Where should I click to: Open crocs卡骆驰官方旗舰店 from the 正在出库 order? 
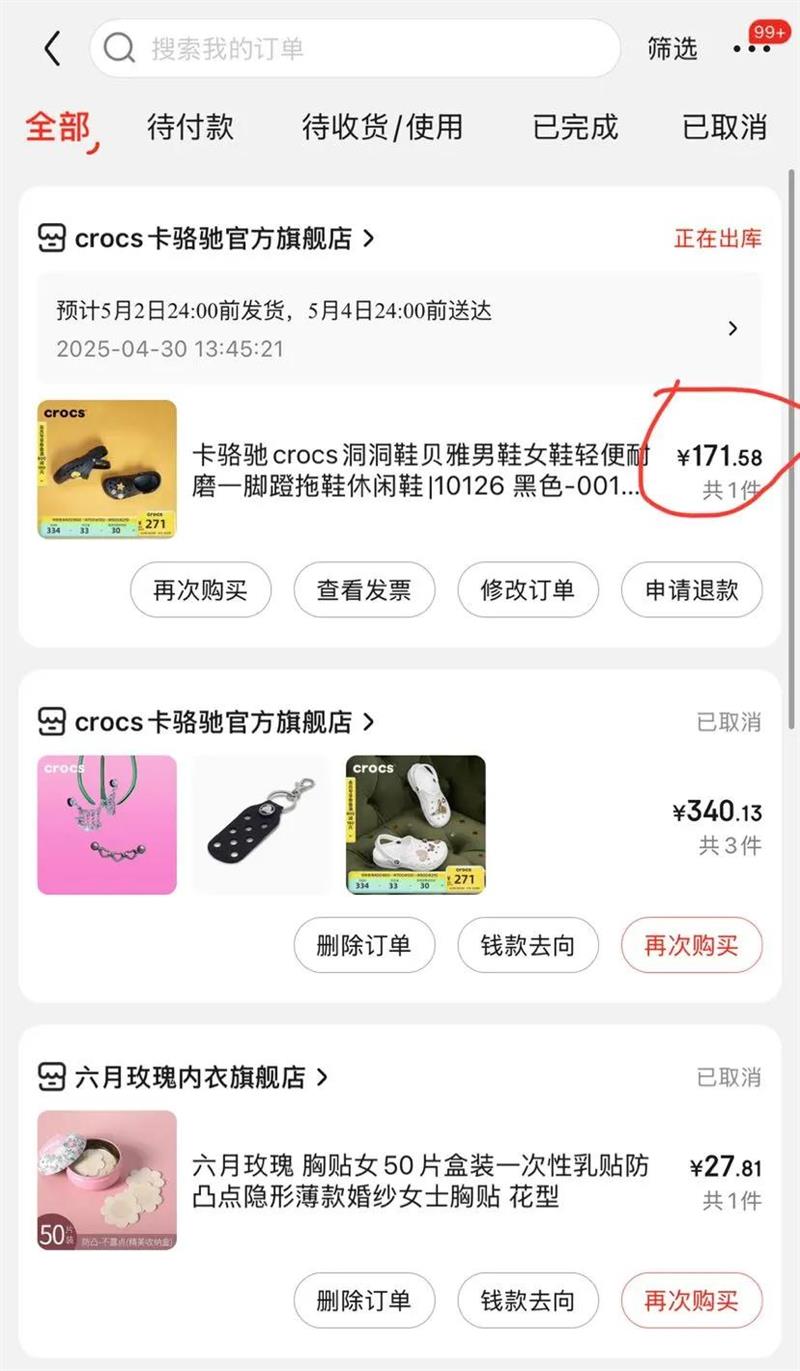point(212,239)
